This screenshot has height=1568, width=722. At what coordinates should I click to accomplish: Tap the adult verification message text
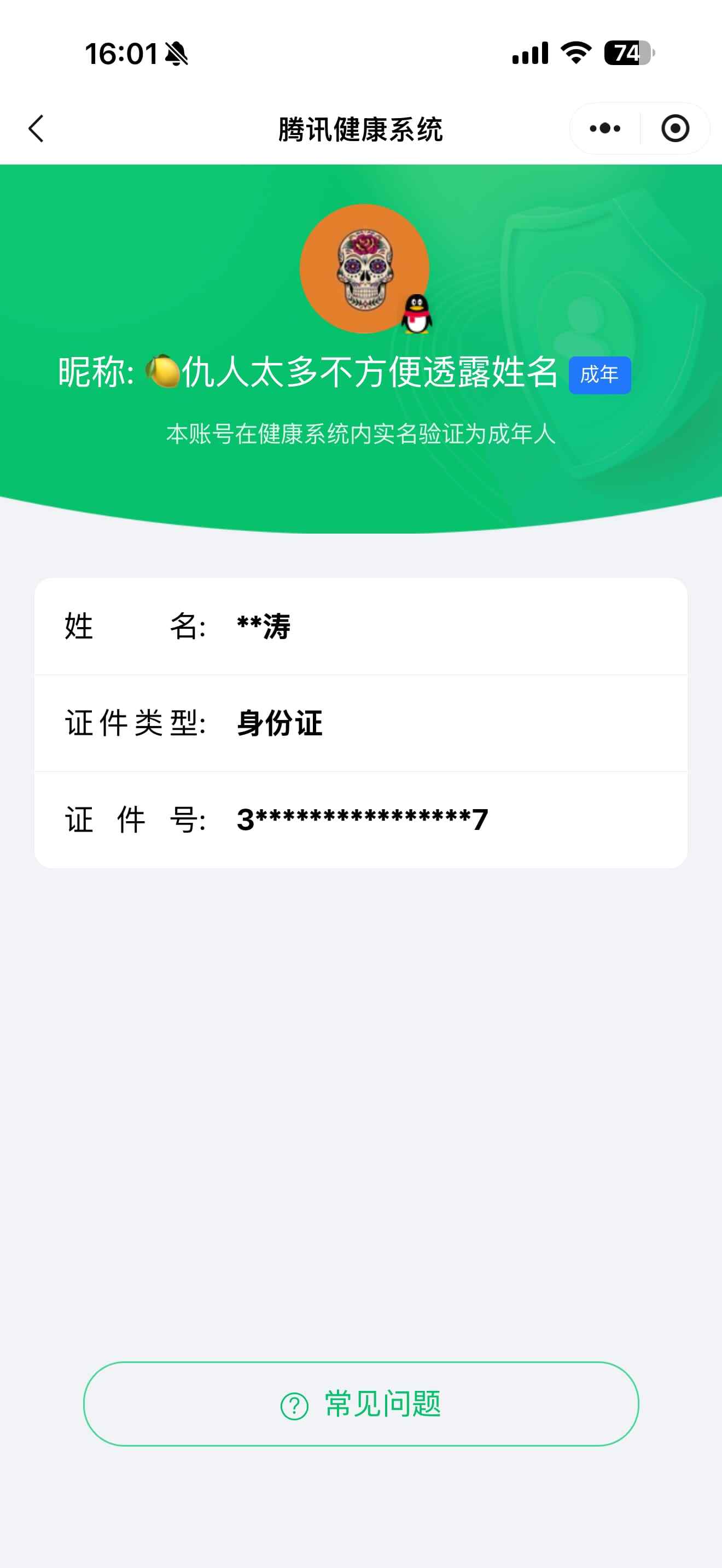(362, 432)
